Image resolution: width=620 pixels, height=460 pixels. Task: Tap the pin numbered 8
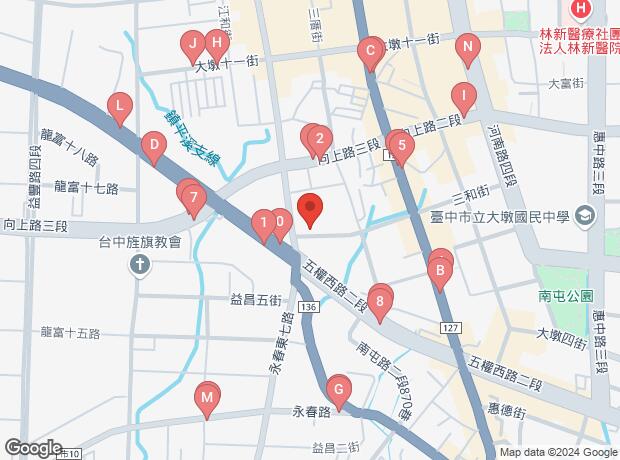[x=380, y=300]
